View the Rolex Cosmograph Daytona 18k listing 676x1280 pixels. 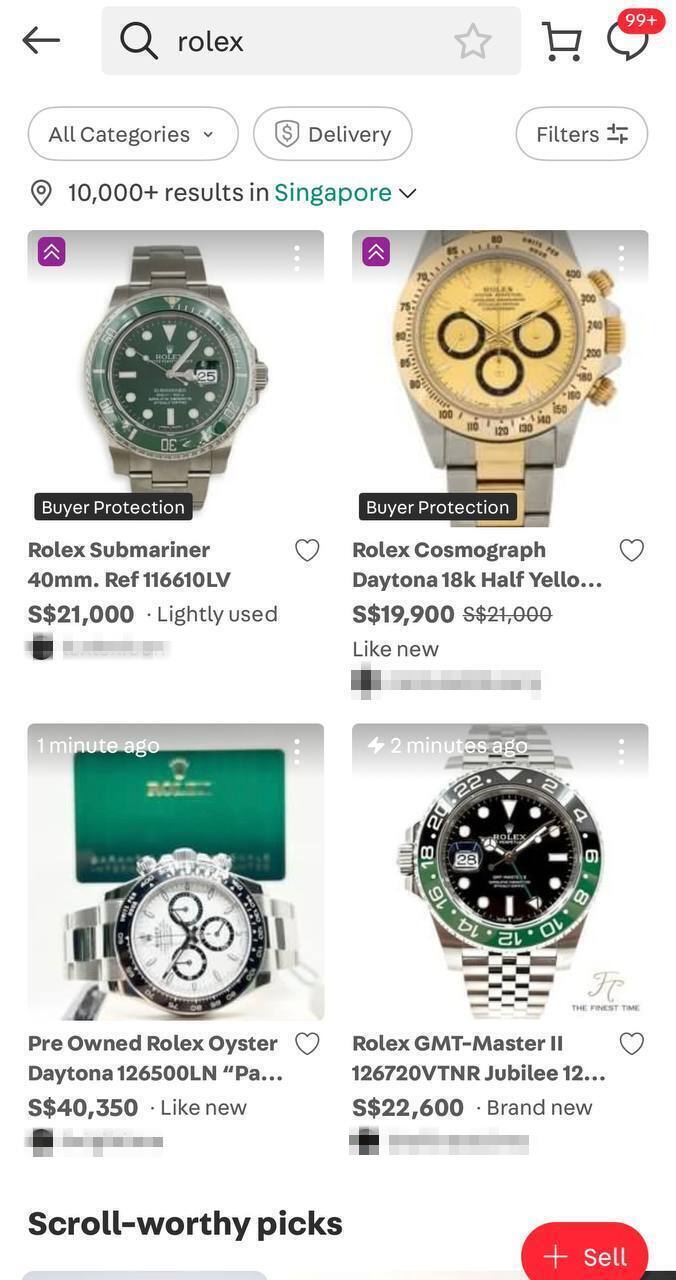(x=500, y=378)
